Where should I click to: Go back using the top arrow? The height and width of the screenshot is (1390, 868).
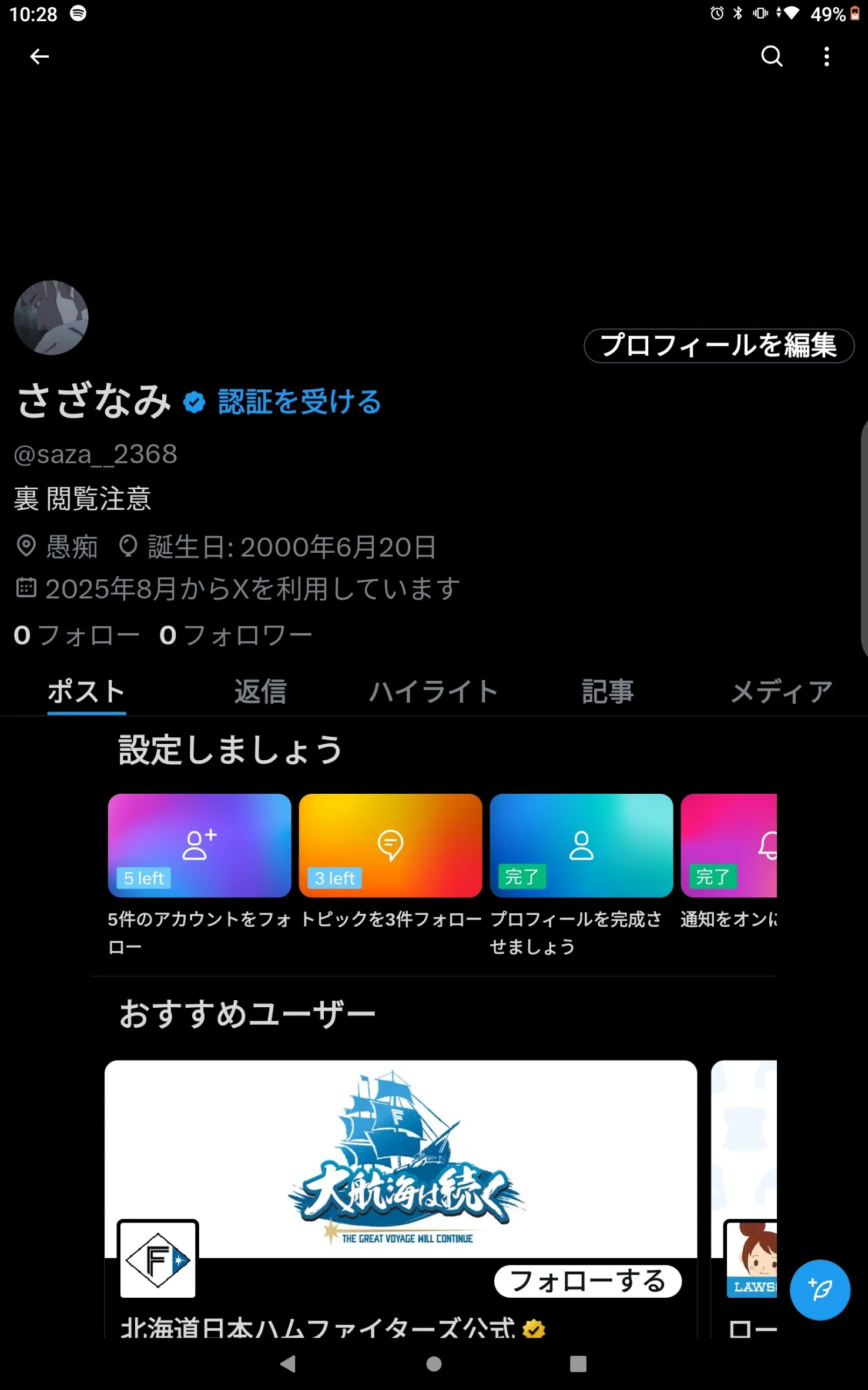coord(39,56)
